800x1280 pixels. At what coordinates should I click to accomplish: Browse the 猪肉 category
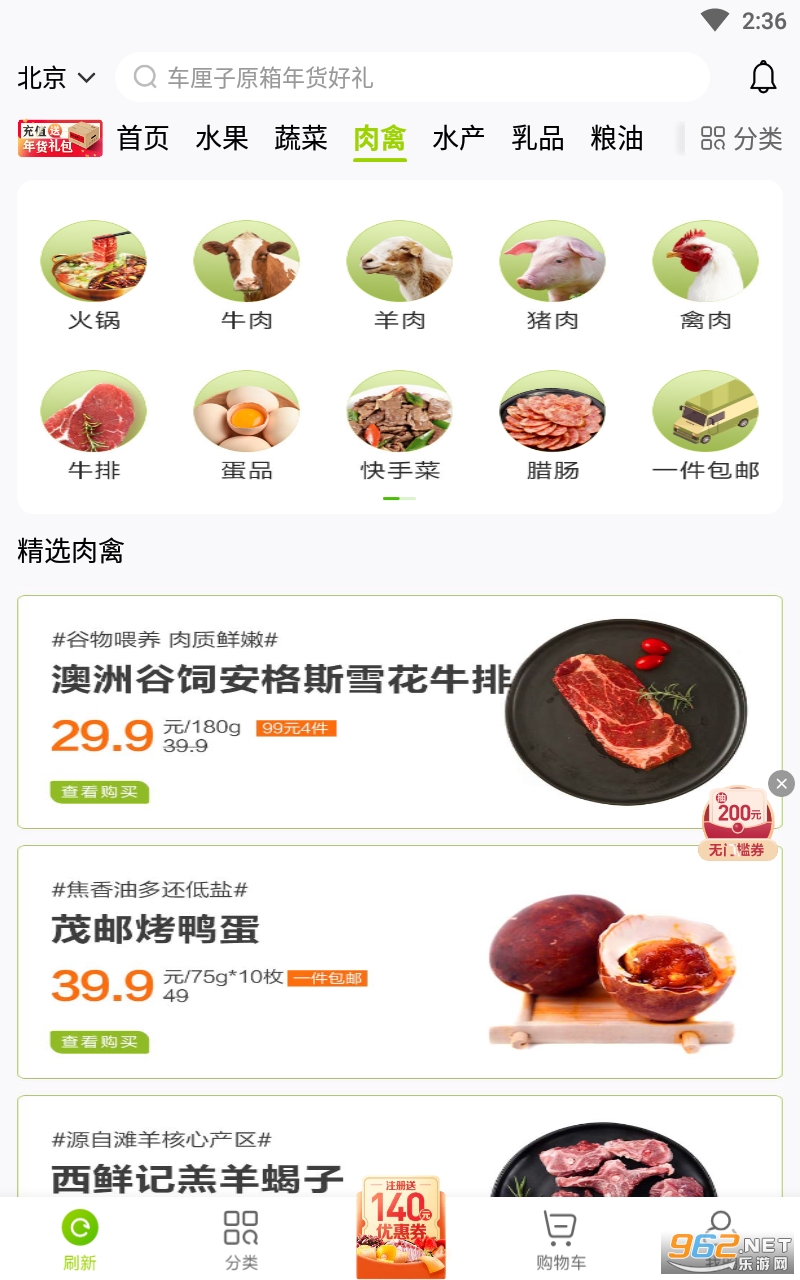point(553,275)
